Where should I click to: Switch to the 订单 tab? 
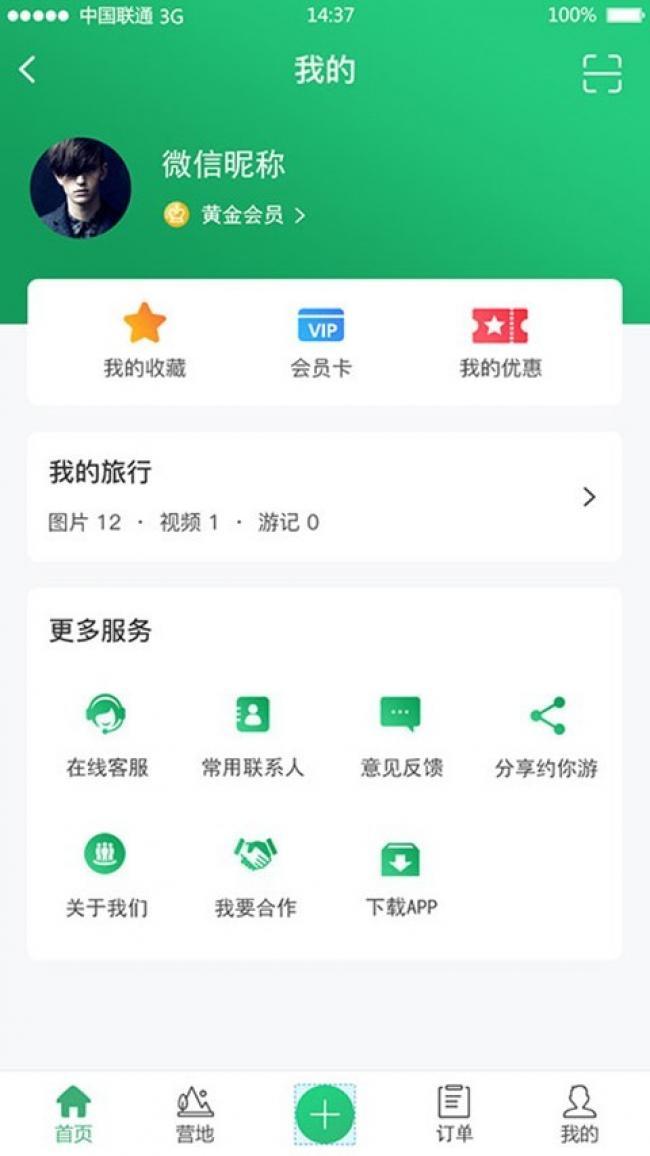pos(454,1114)
